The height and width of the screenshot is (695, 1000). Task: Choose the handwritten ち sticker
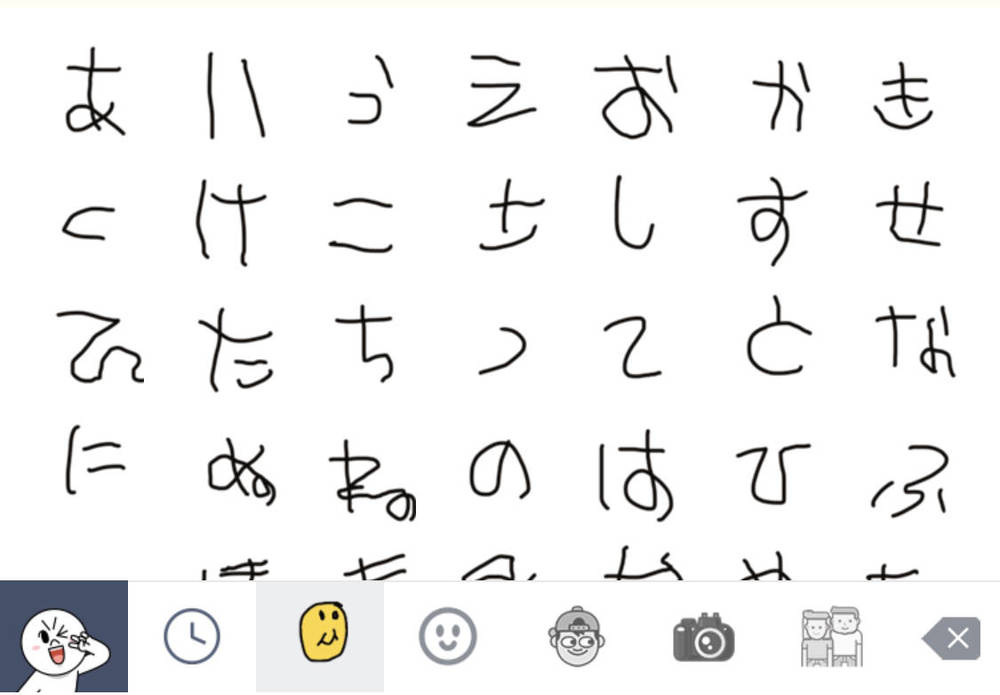coord(367,345)
